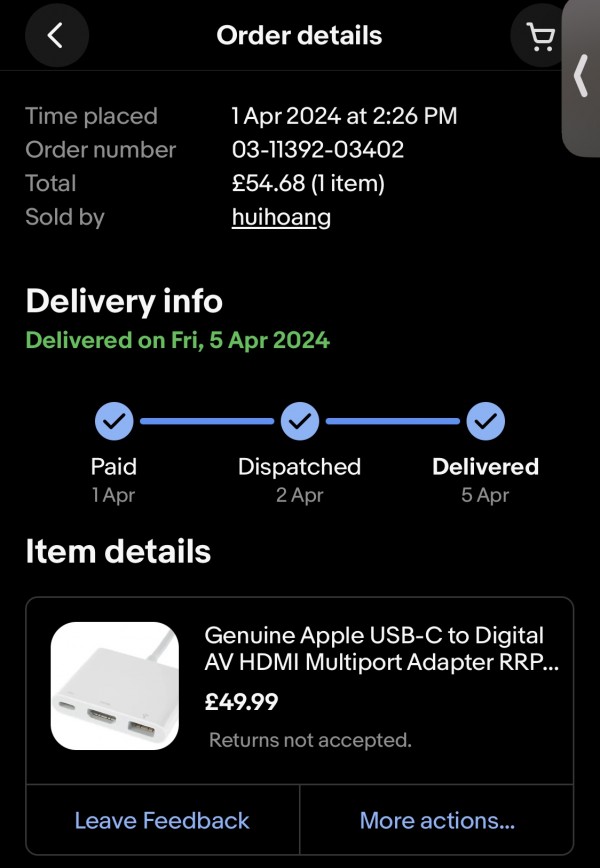Go back from Order details
This screenshot has width=600, height=868.
click(x=56, y=36)
